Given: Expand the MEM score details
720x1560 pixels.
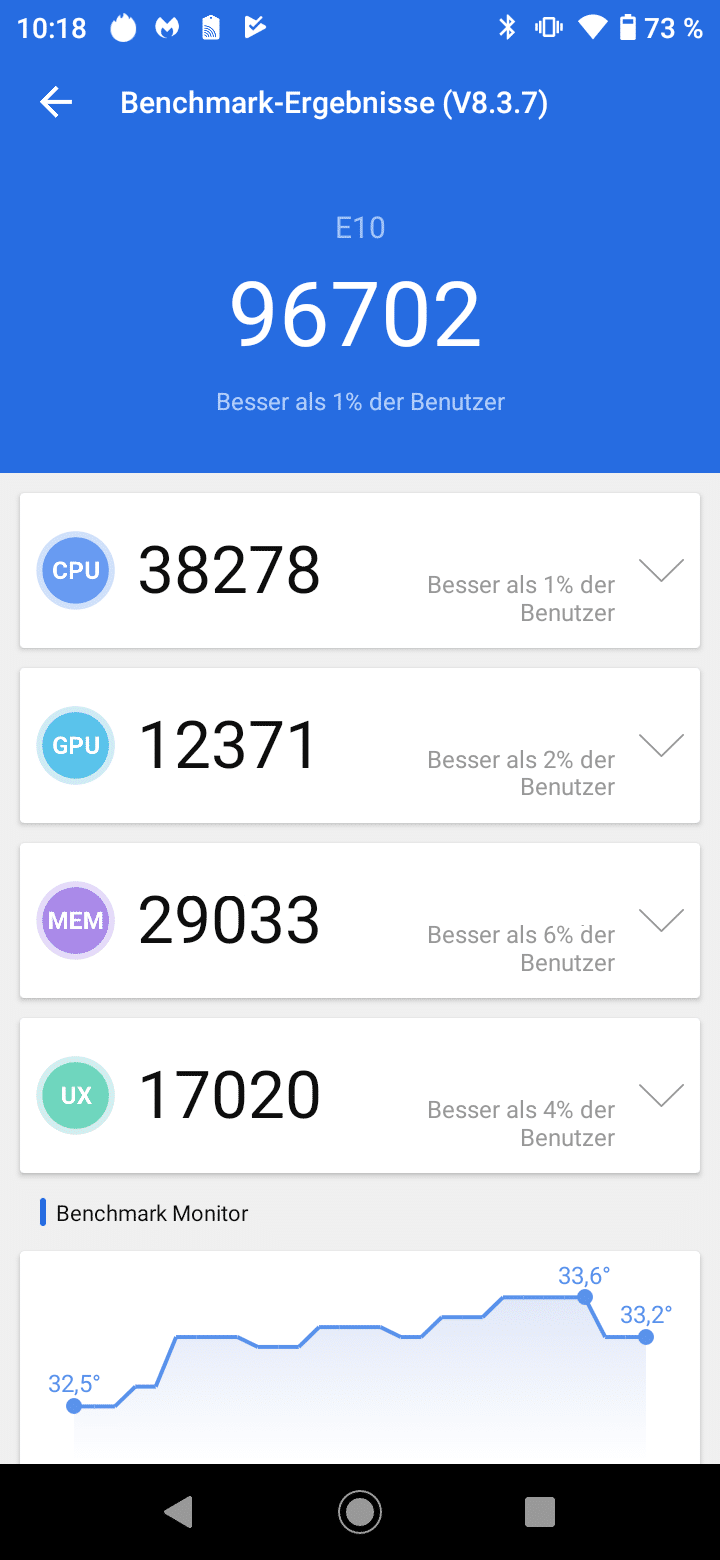Looking at the screenshot, I should pyautogui.click(x=661, y=920).
